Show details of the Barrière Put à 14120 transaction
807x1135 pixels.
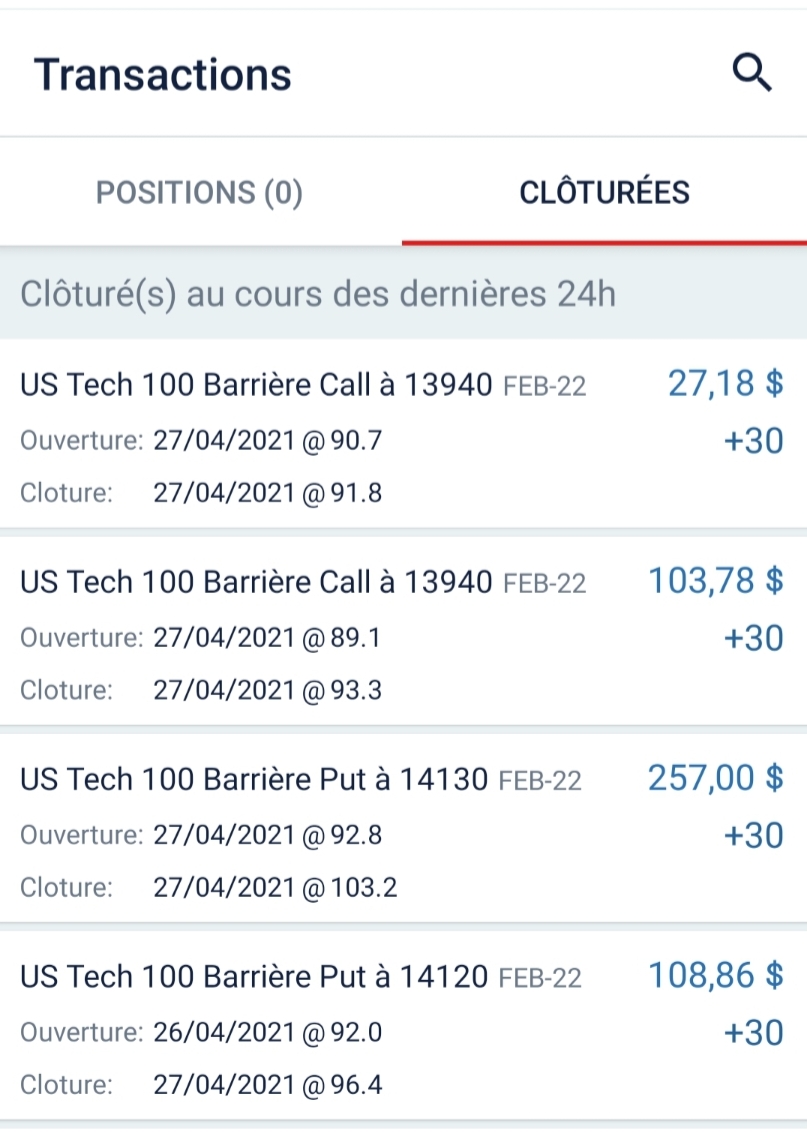point(402,1027)
